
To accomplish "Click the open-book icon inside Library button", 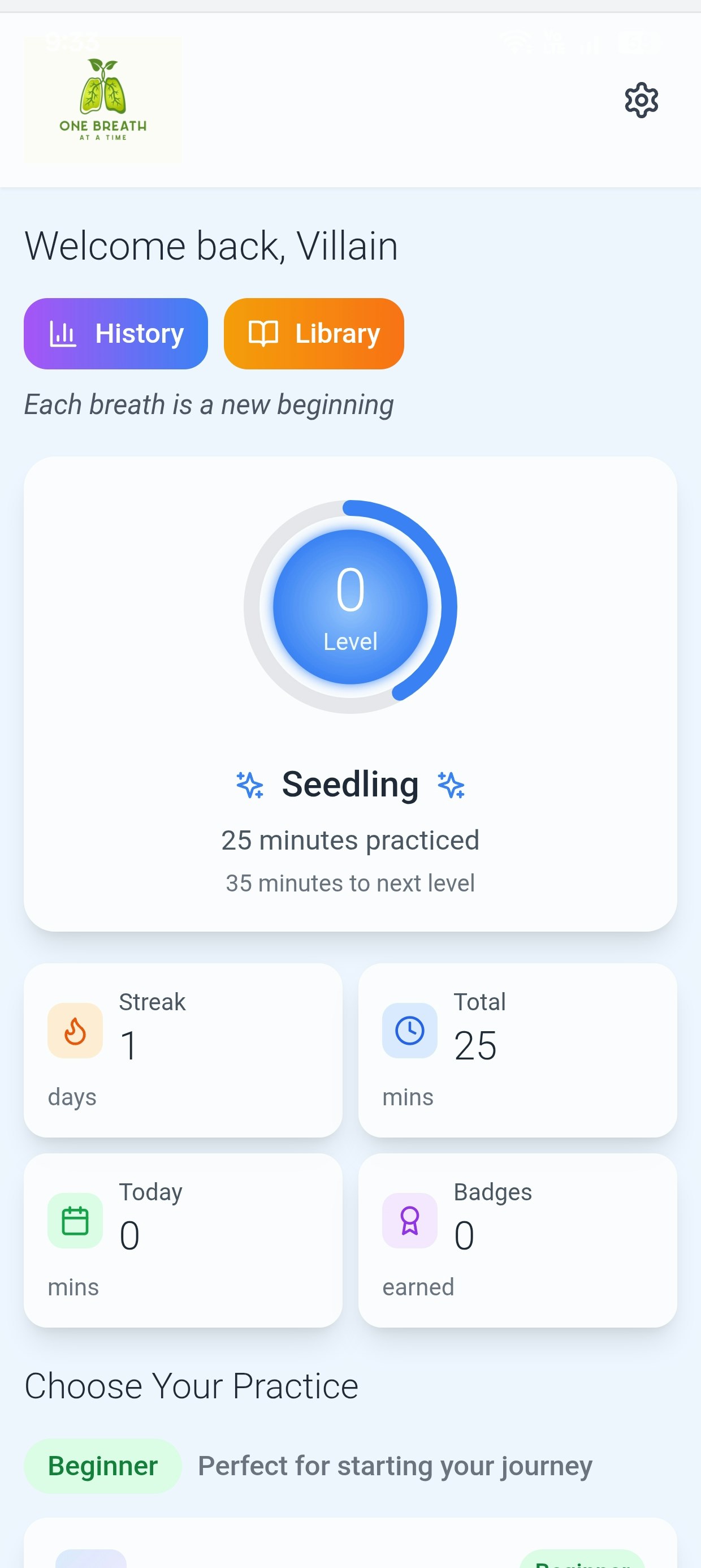I will tap(264, 334).
